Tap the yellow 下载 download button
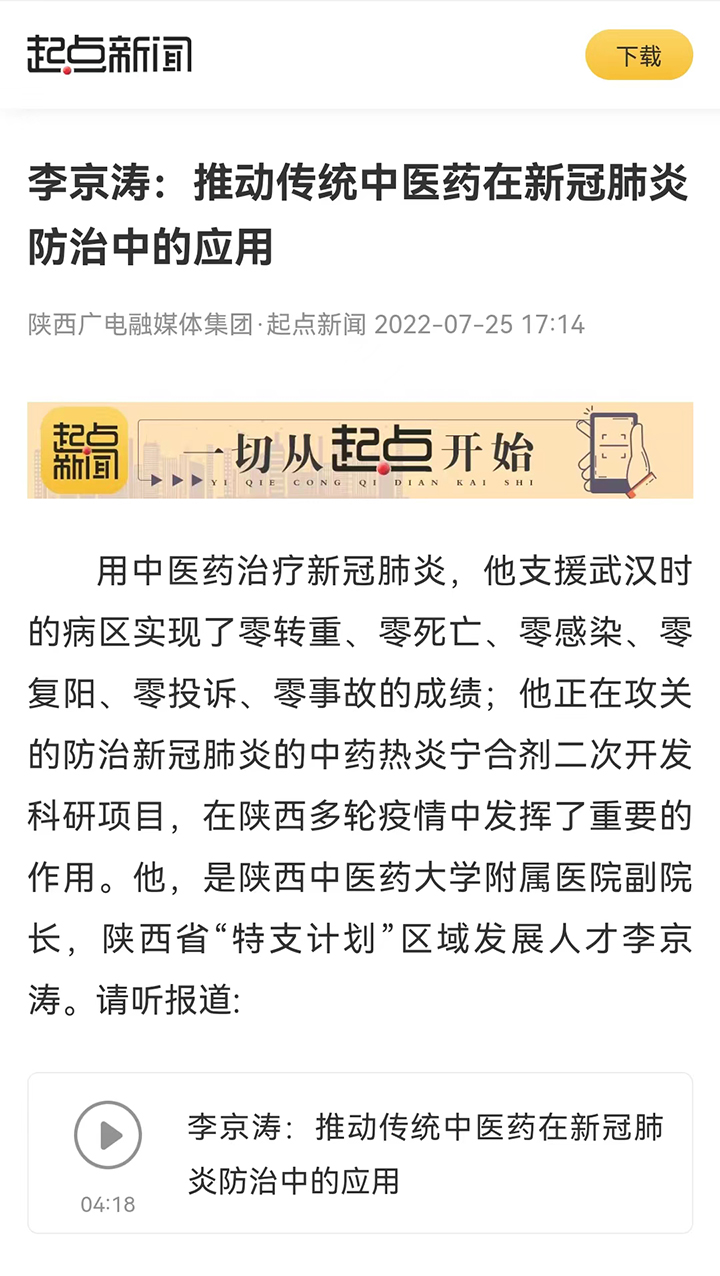 click(638, 55)
